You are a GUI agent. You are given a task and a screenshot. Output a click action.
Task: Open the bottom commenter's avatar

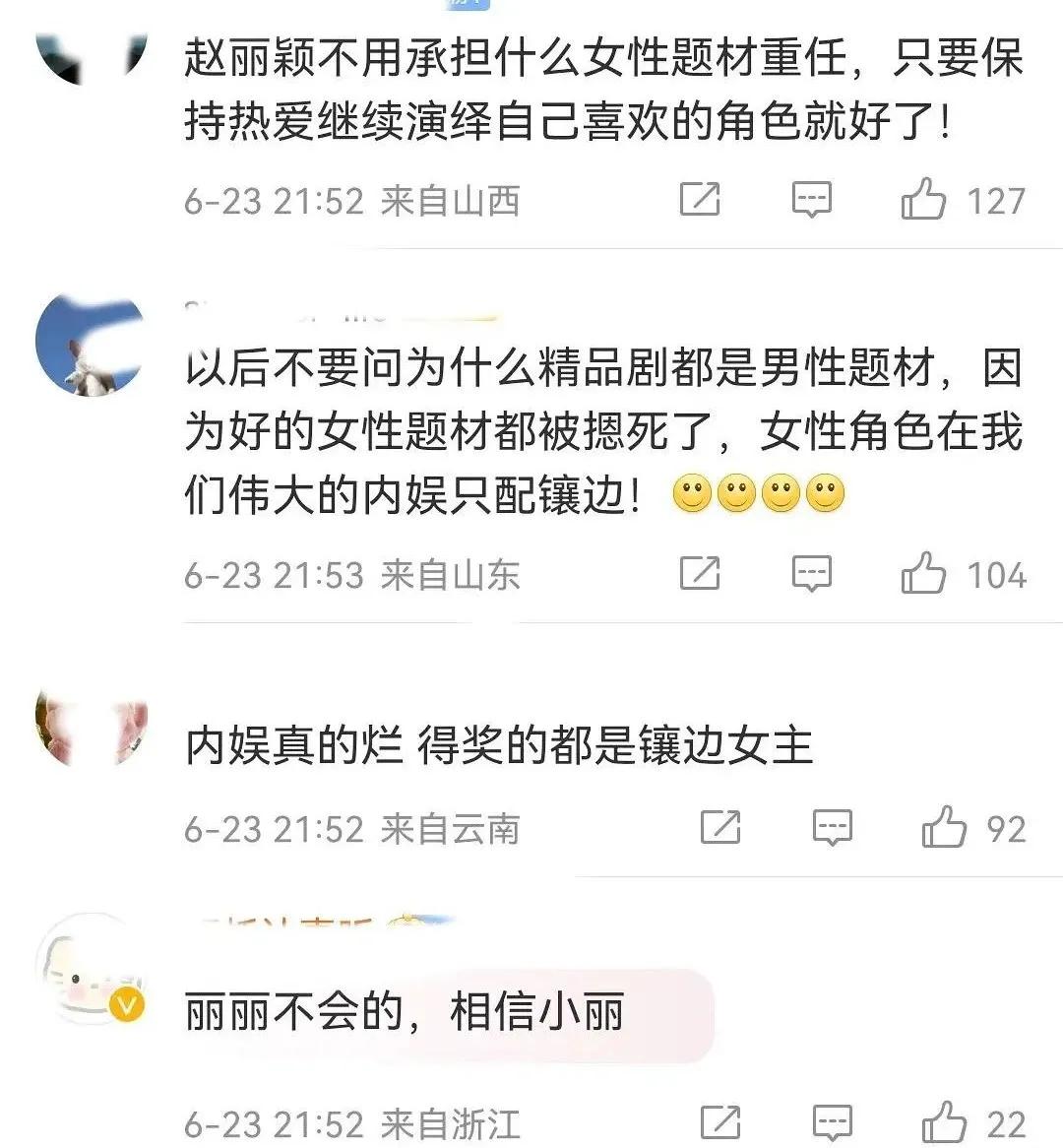tap(89, 970)
